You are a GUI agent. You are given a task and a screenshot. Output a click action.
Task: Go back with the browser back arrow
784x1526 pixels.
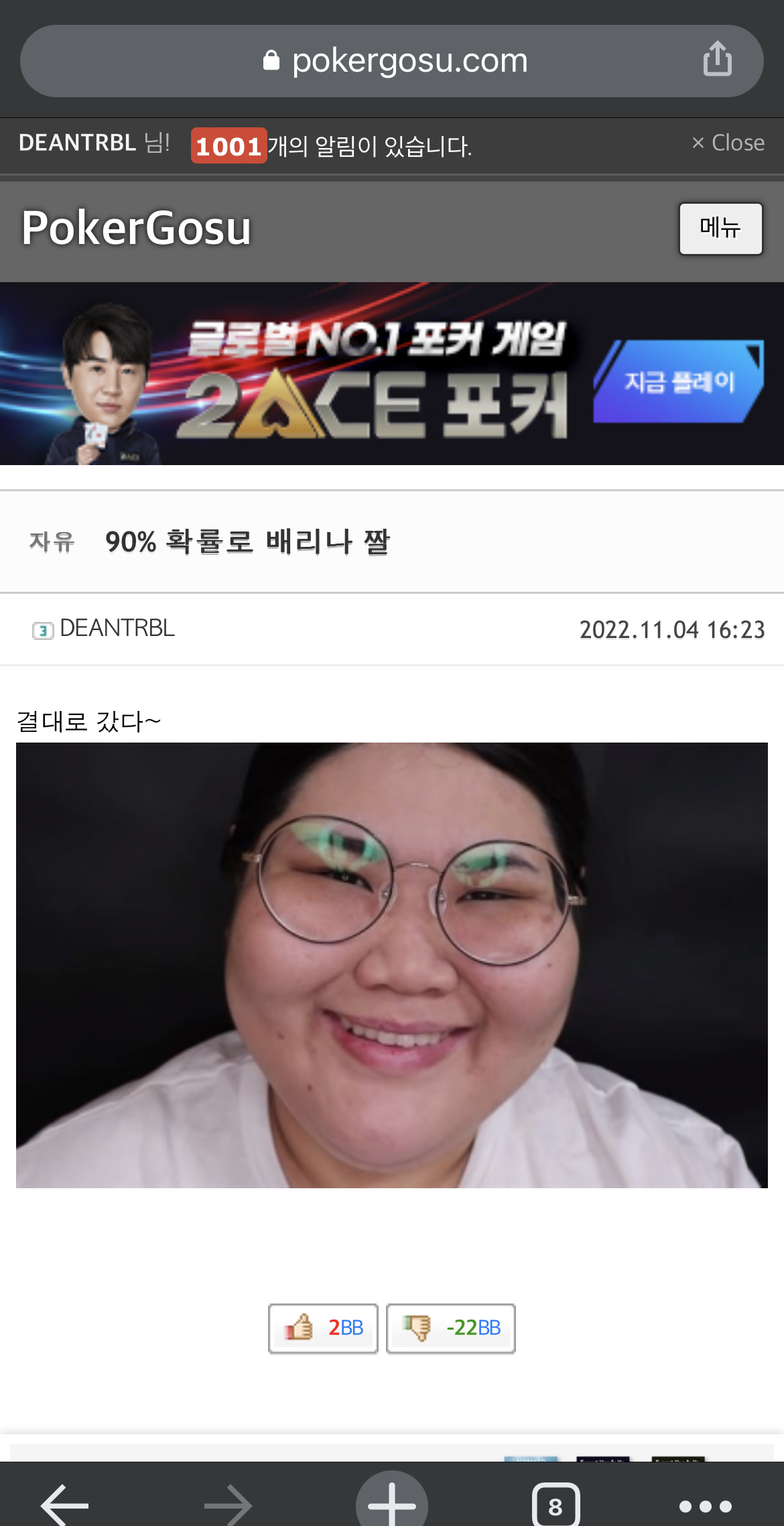pyautogui.click(x=65, y=1505)
